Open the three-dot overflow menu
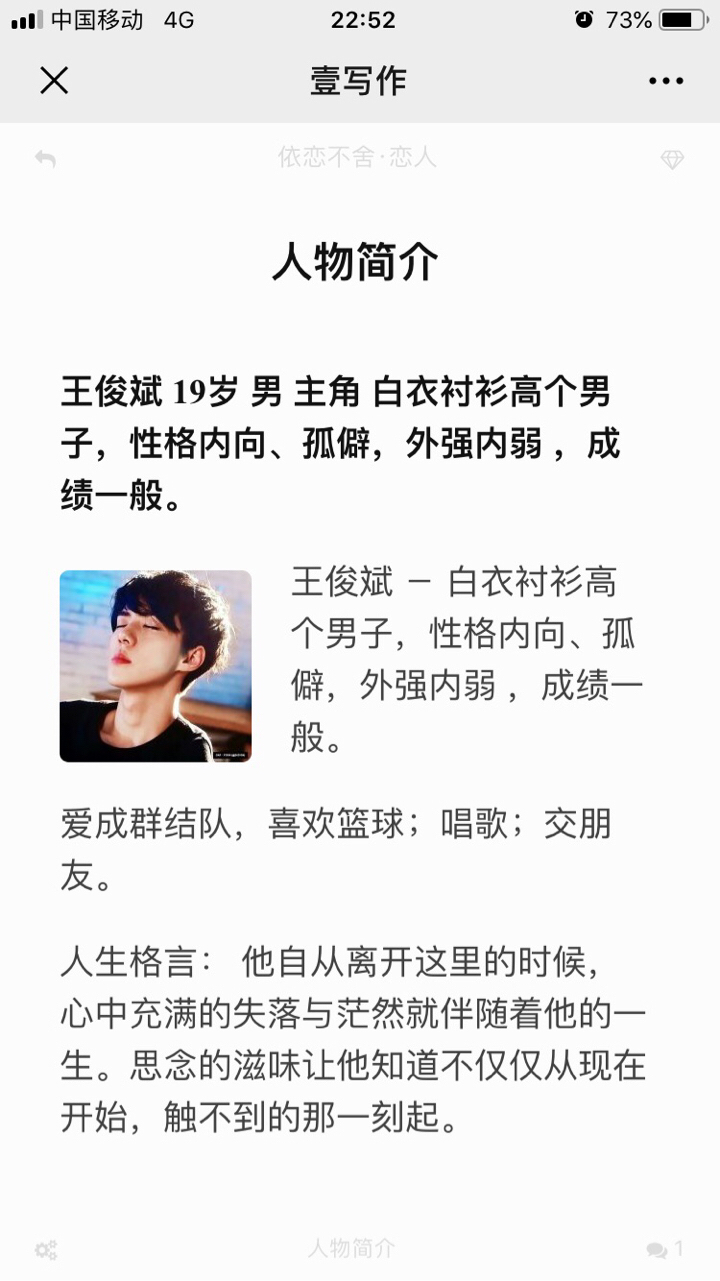The image size is (720, 1281). [666, 81]
